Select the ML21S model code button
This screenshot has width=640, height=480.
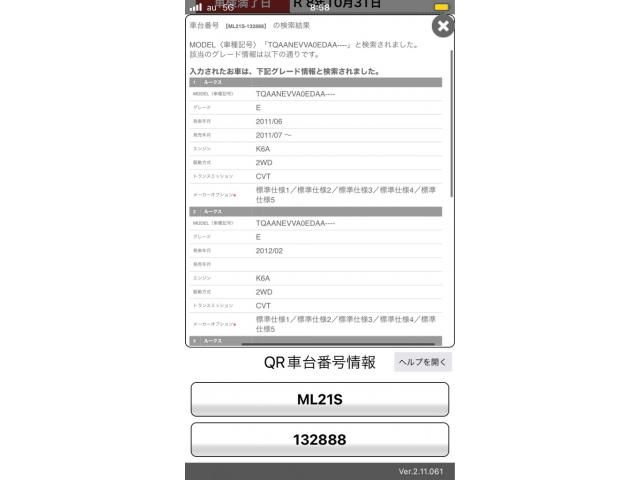320,399
